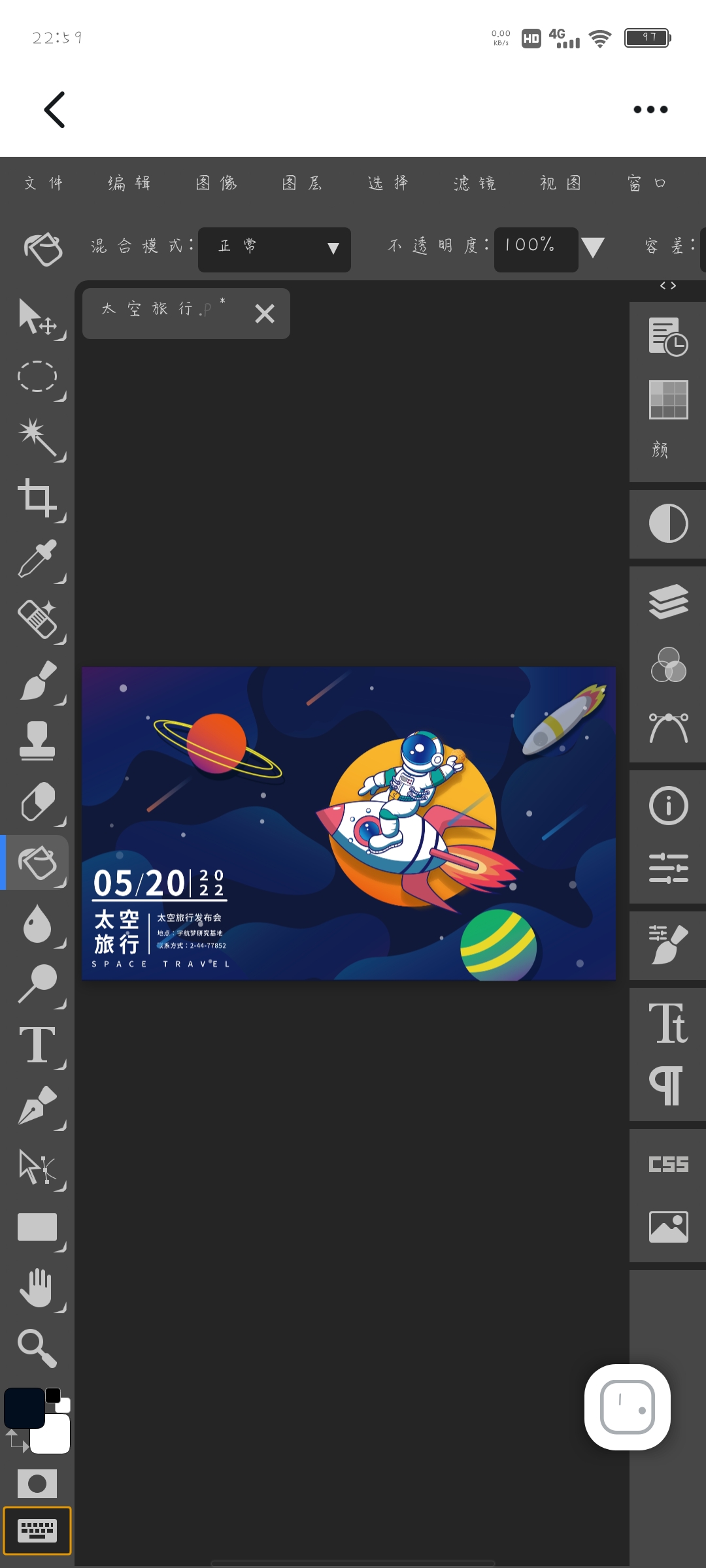Open the 文件 (File) menu
706x1568 pixels.
[x=44, y=184]
